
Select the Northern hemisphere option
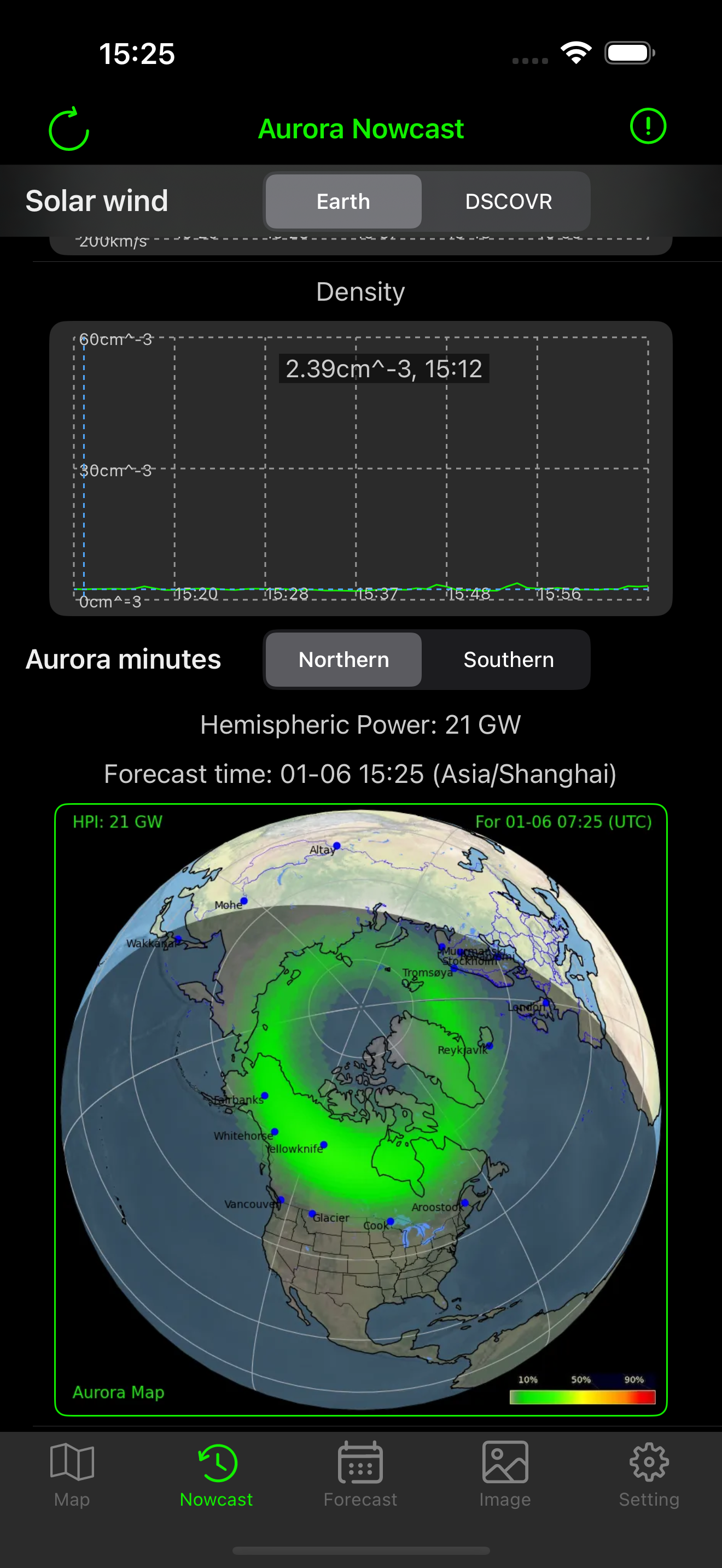point(343,659)
